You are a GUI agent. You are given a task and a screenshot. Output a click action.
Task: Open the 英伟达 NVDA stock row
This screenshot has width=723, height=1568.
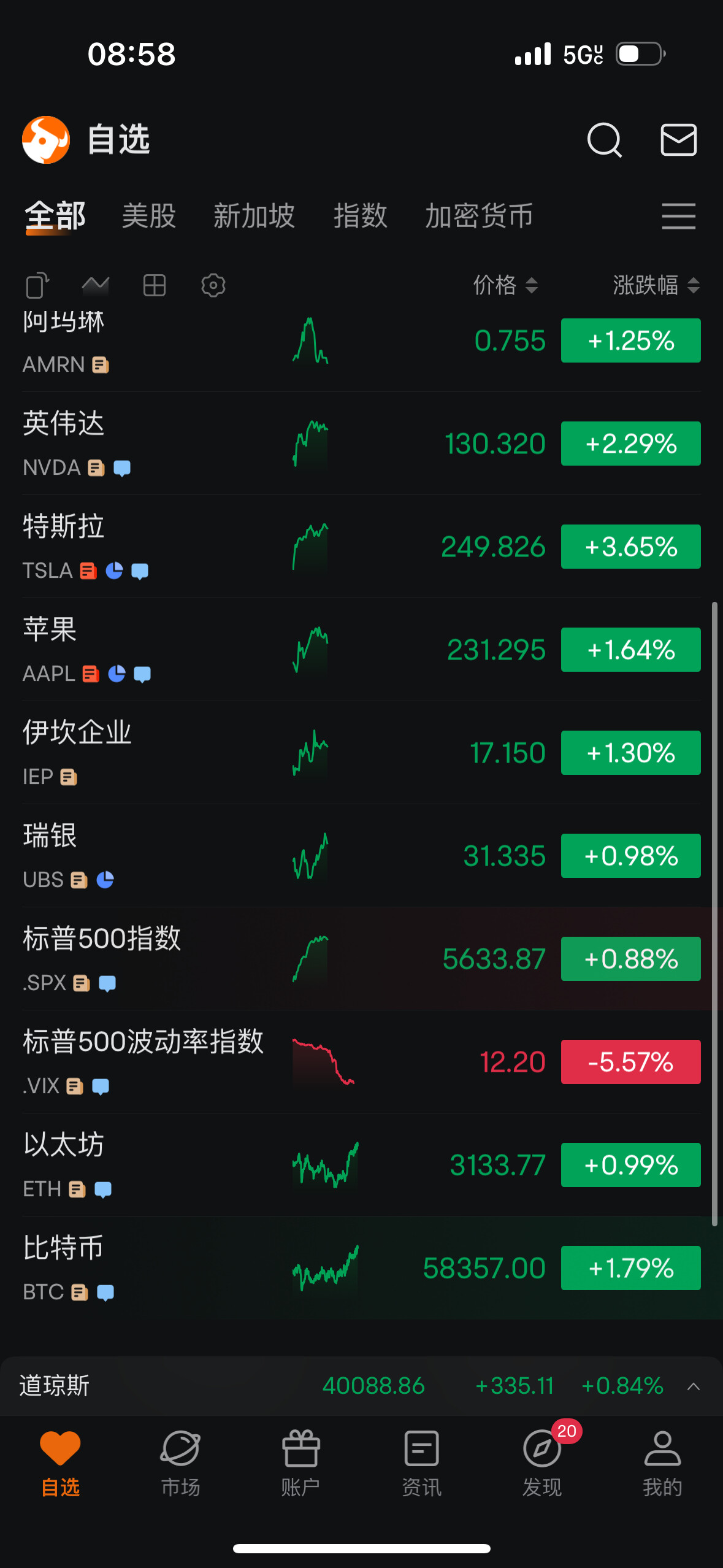[362, 444]
